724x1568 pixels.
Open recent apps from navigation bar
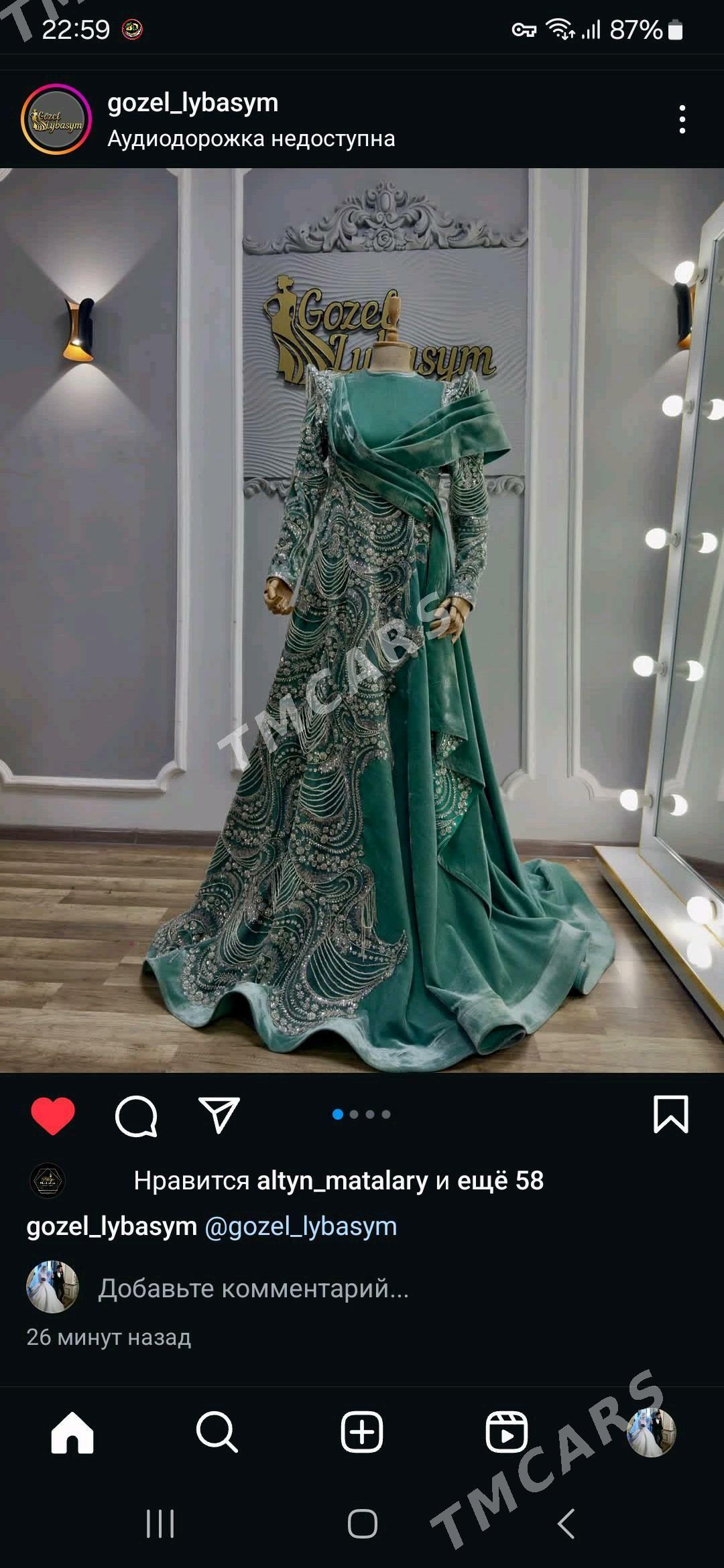click(x=160, y=1524)
